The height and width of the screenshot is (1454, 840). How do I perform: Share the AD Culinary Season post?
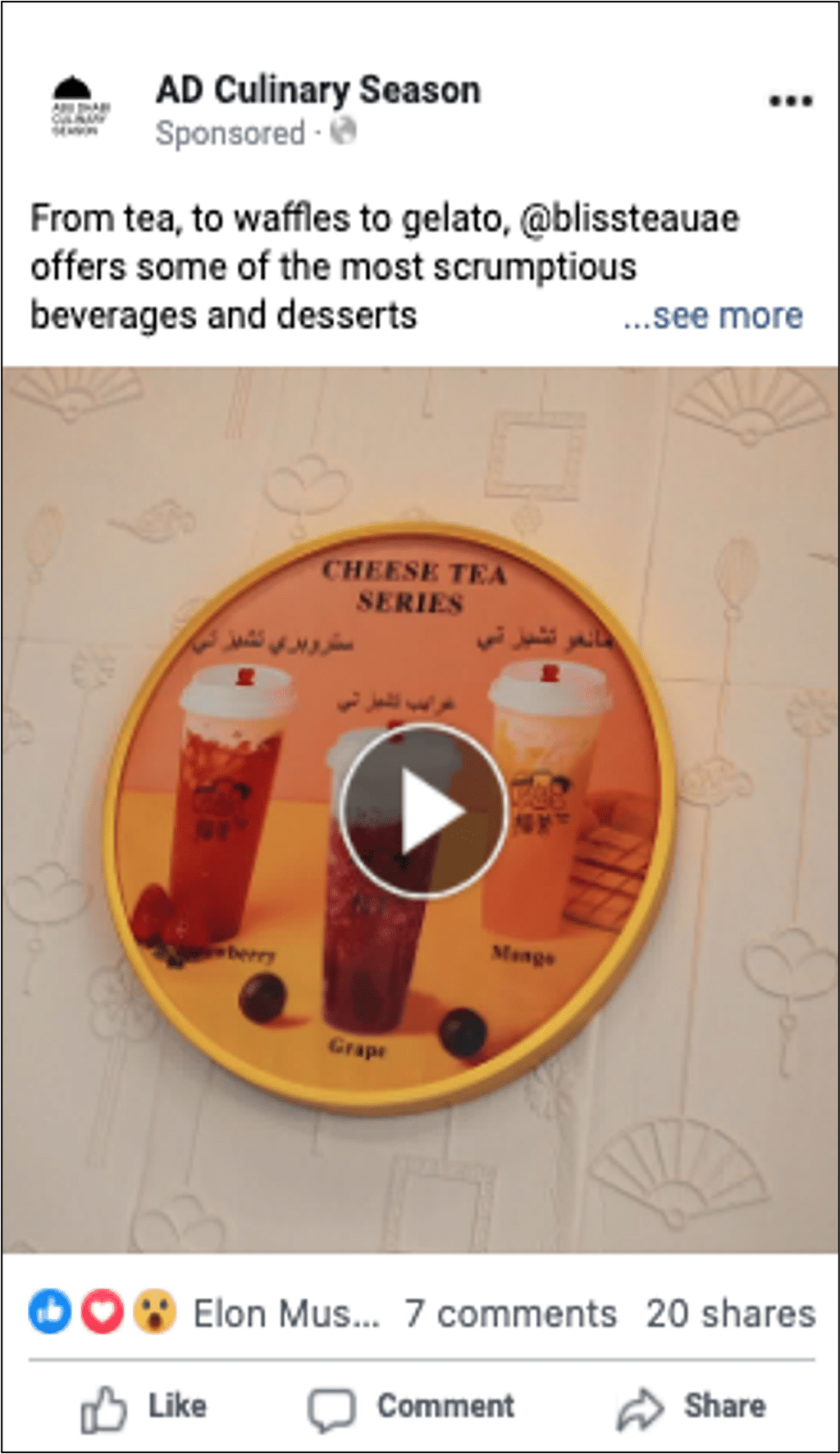click(x=692, y=1406)
